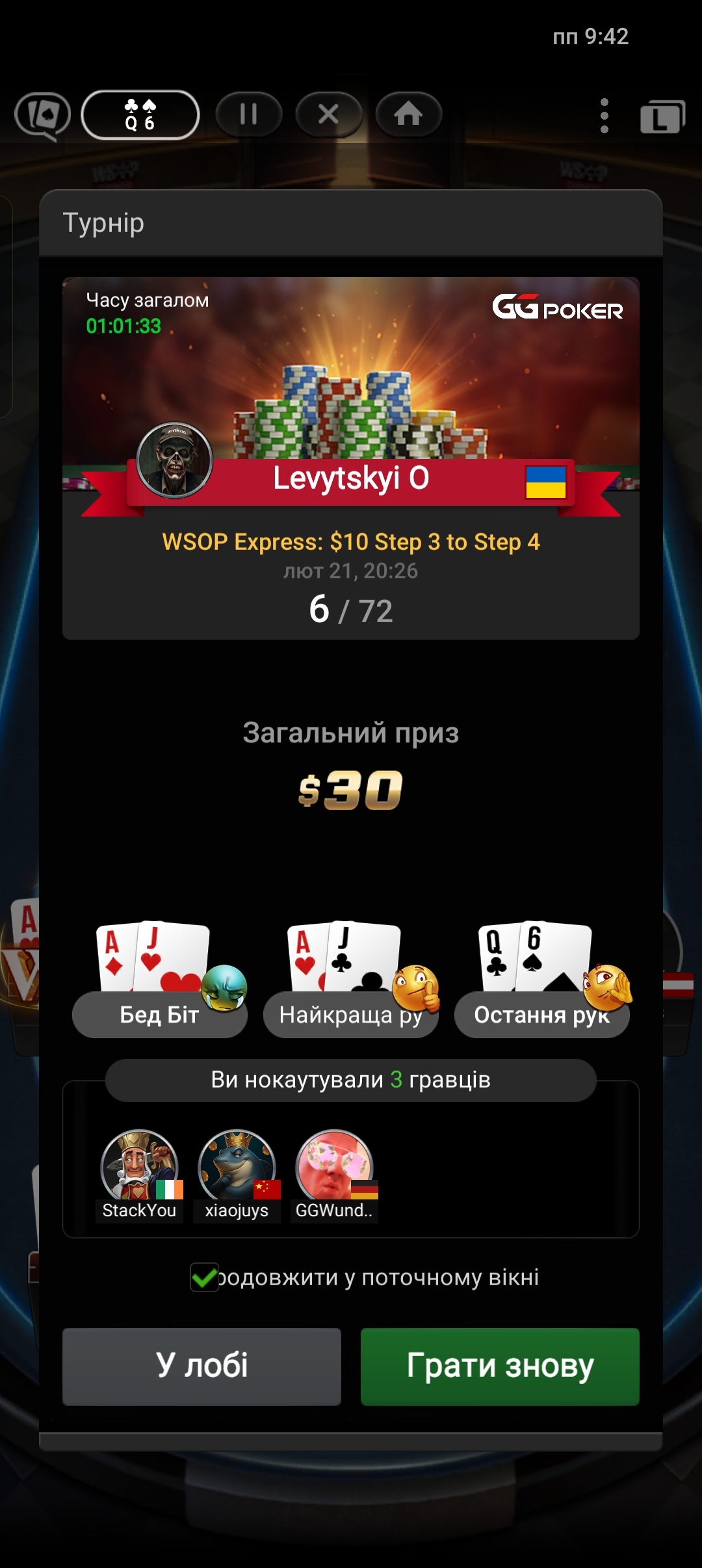Close the table with the X icon
This screenshot has height=1568, width=702.
(328, 114)
